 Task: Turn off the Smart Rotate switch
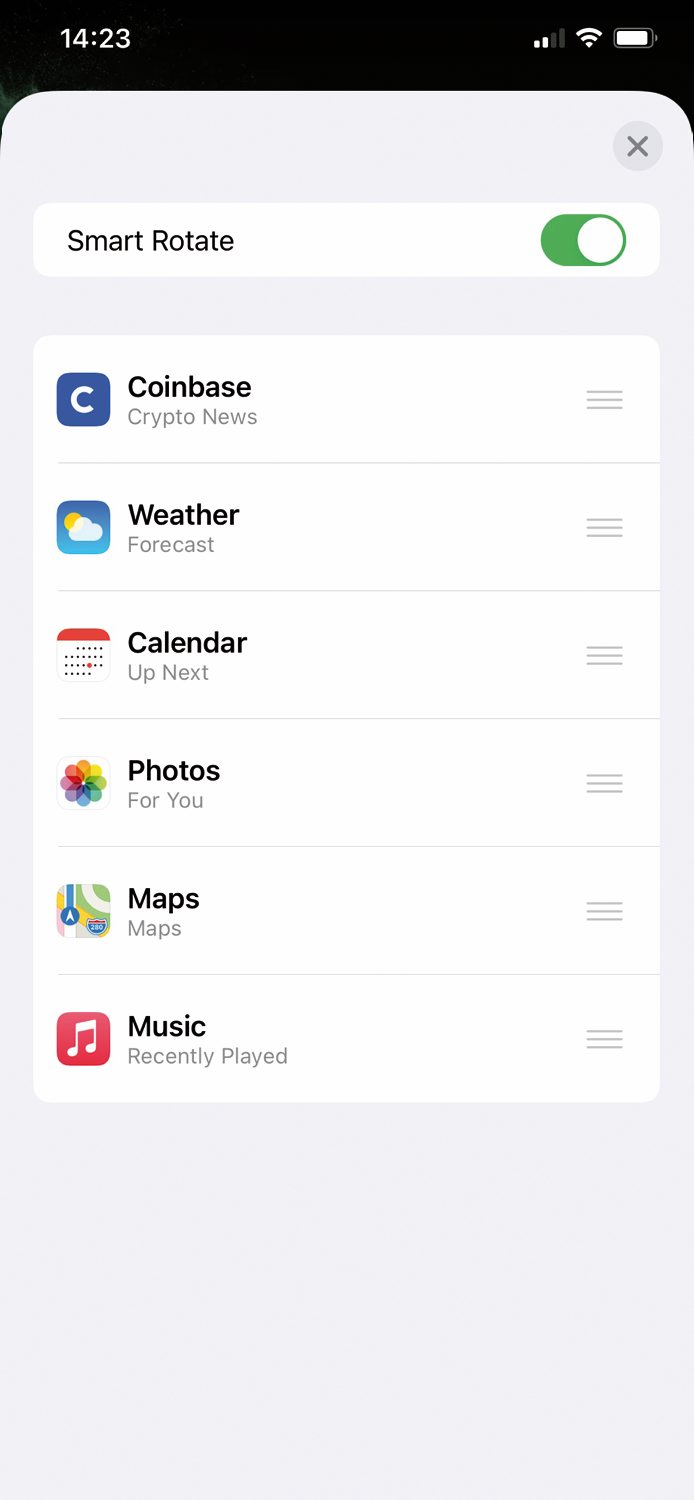583,240
